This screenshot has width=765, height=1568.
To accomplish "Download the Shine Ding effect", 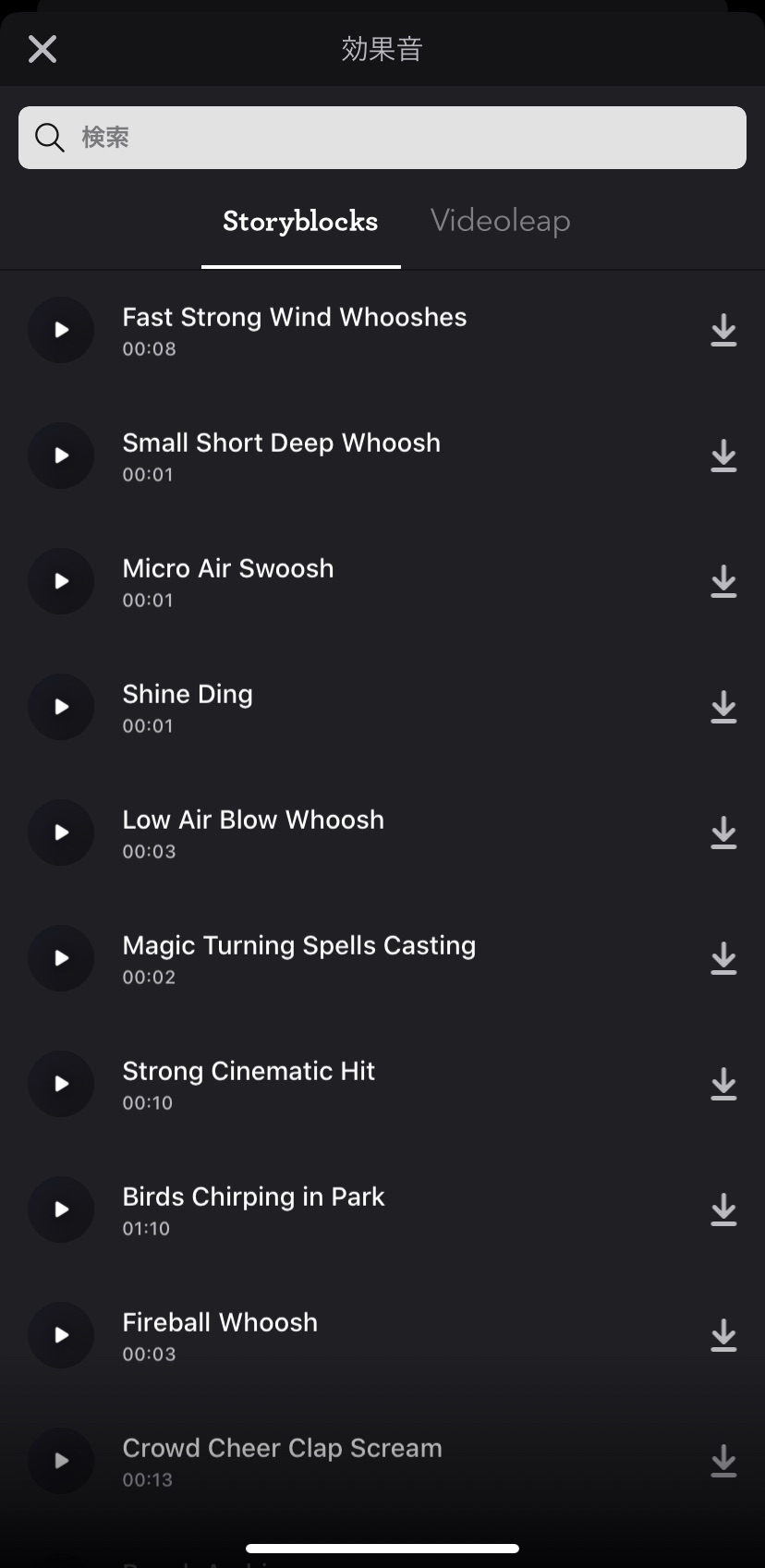I will click(x=723, y=707).
